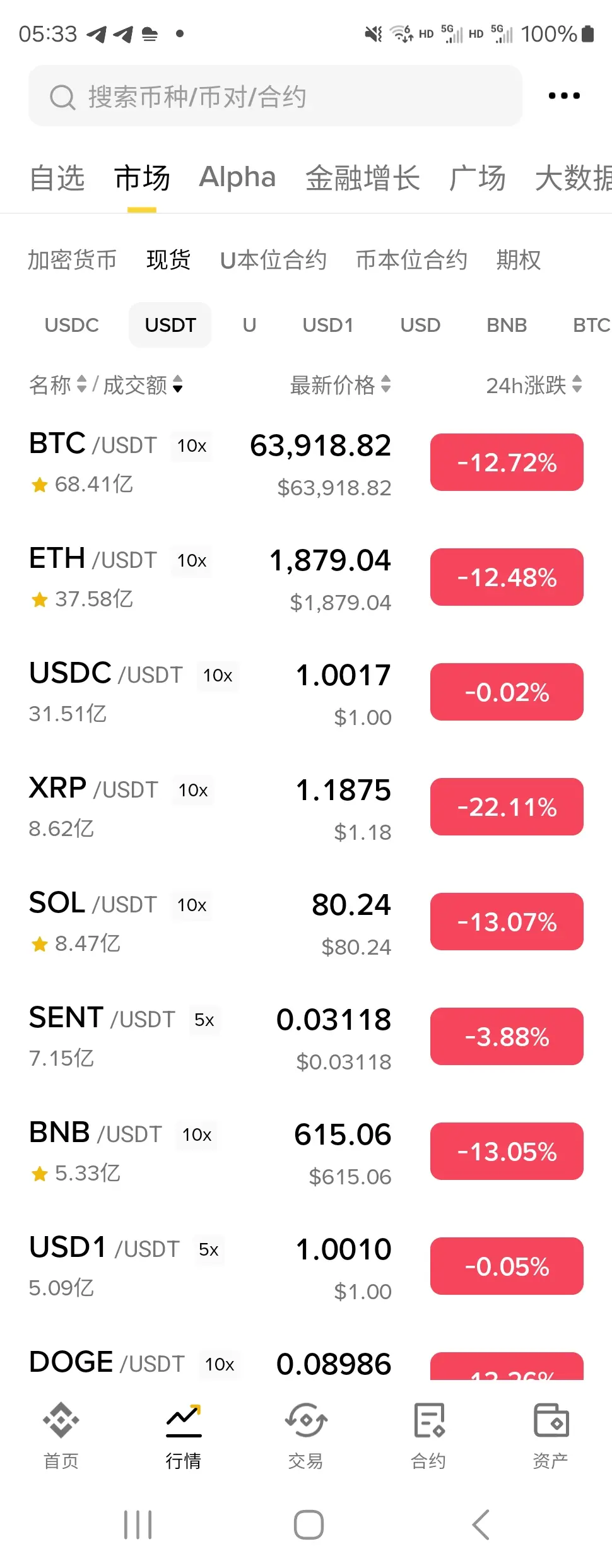Viewport: 612px width, 1568px height.
Task: Go to the 首页 bottom tab
Action: pyautogui.click(x=61, y=1434)
